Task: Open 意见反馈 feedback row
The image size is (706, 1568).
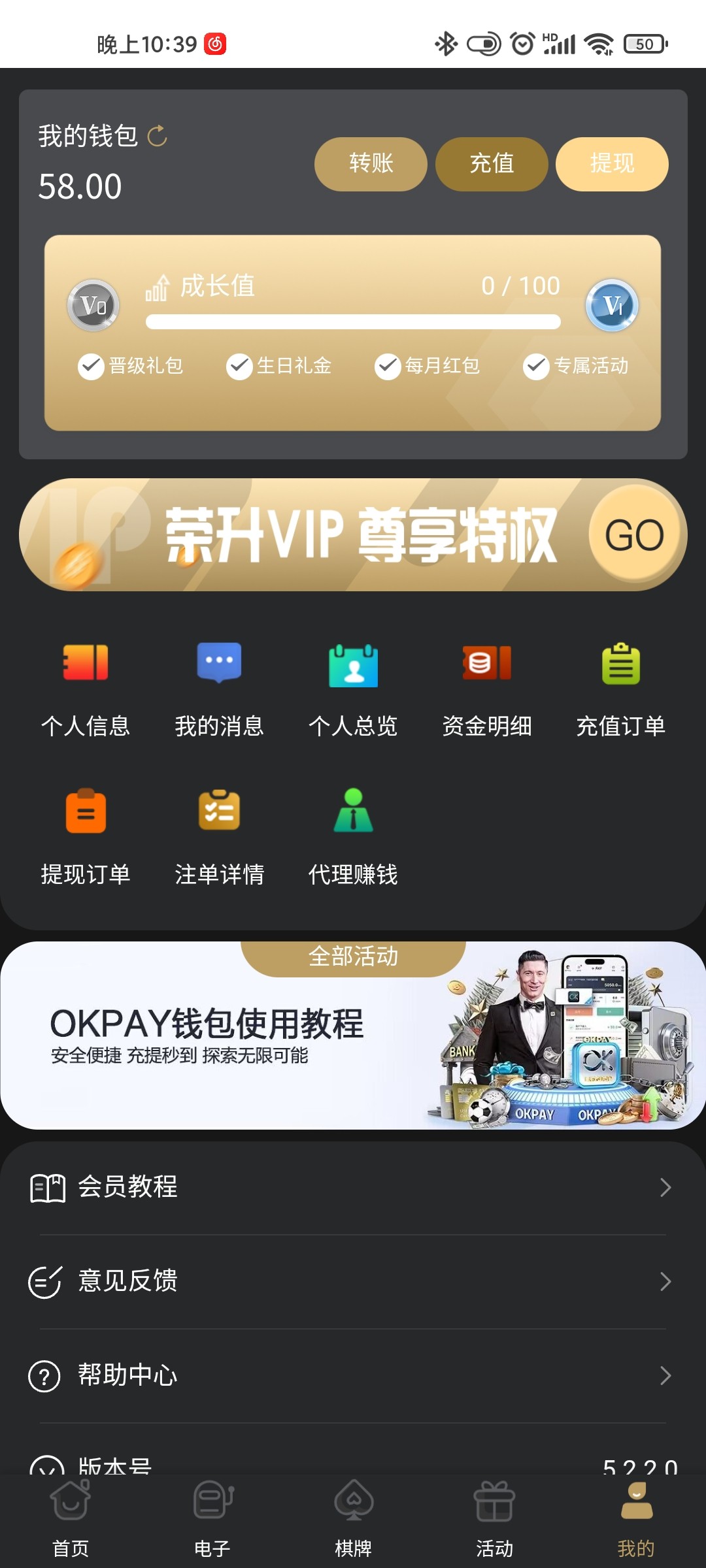Action: pos(353,1281)
